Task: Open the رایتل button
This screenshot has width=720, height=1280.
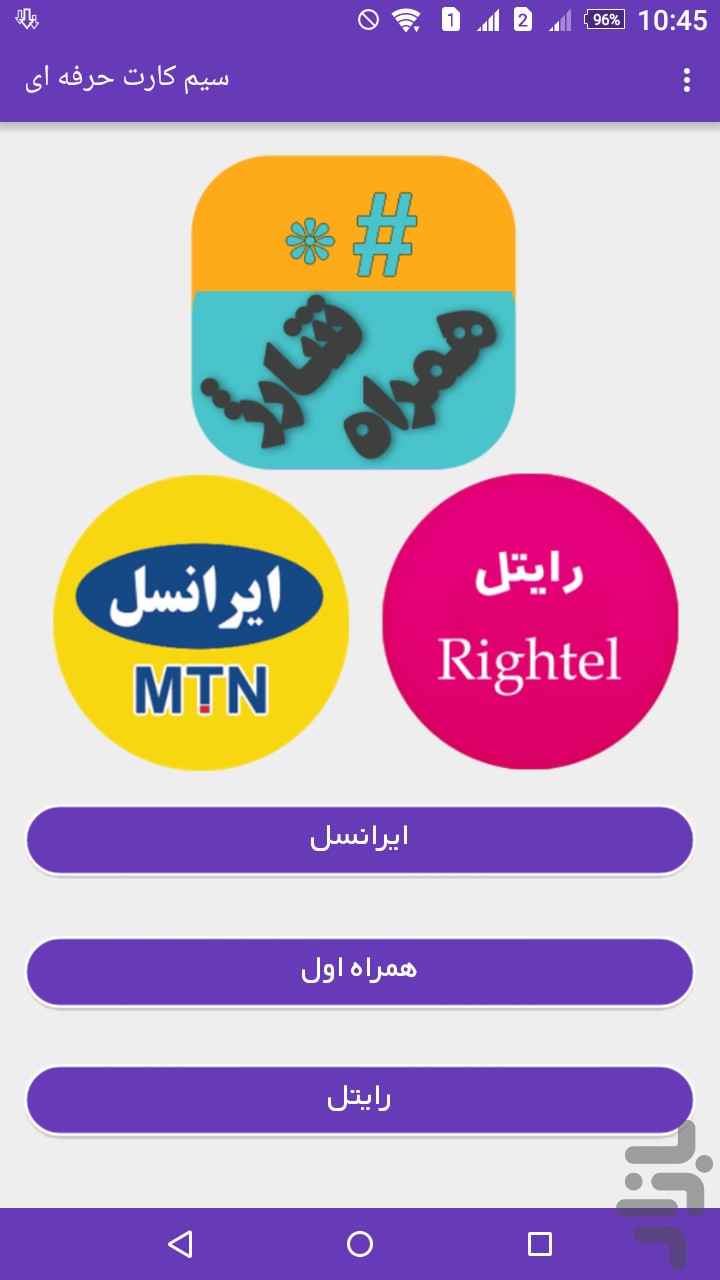Action: 359,1100
